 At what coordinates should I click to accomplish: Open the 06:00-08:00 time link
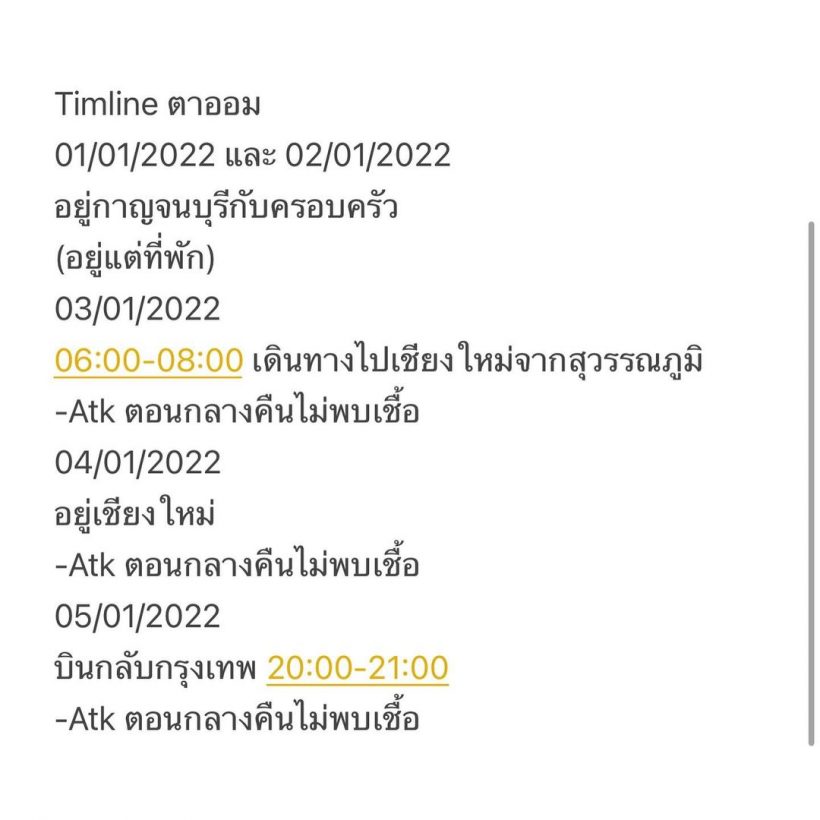point(149,360)
